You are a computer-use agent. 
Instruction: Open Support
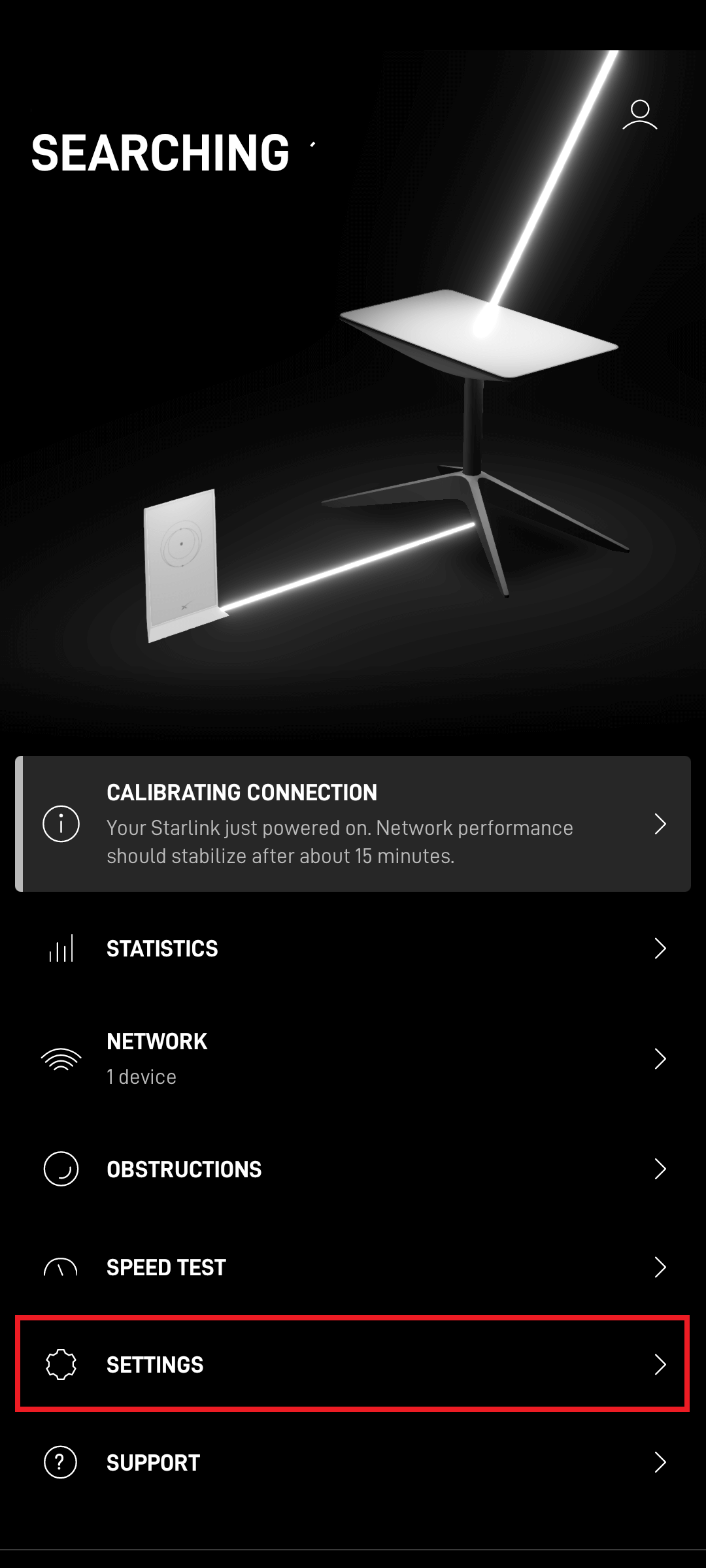(353, 1462)
